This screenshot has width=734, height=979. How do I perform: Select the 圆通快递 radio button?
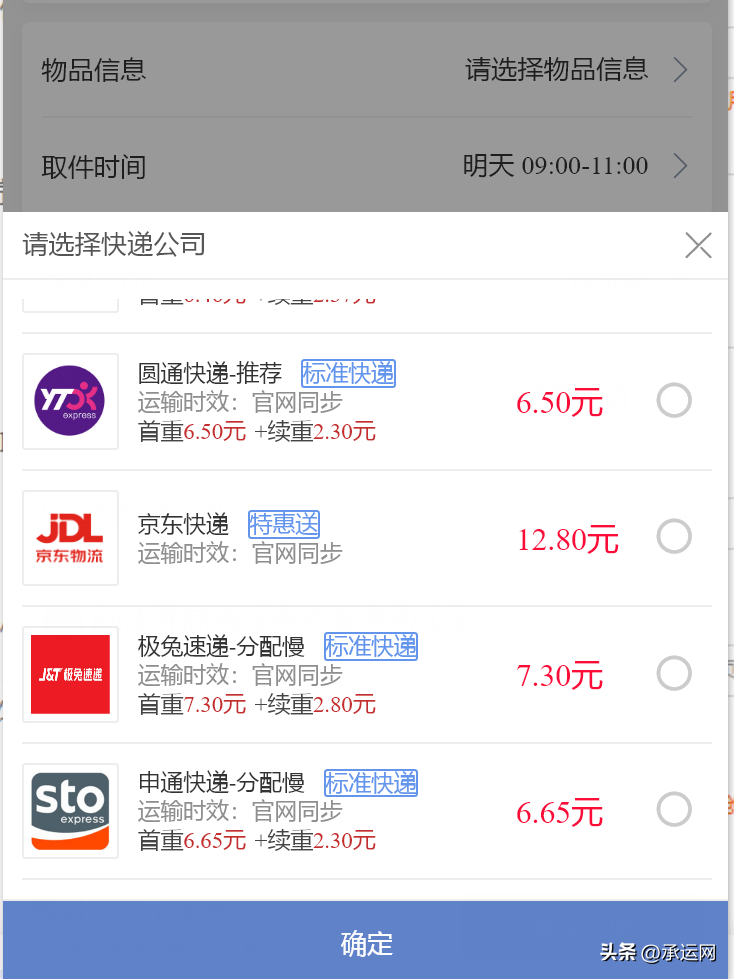click(x=674, y=401)
